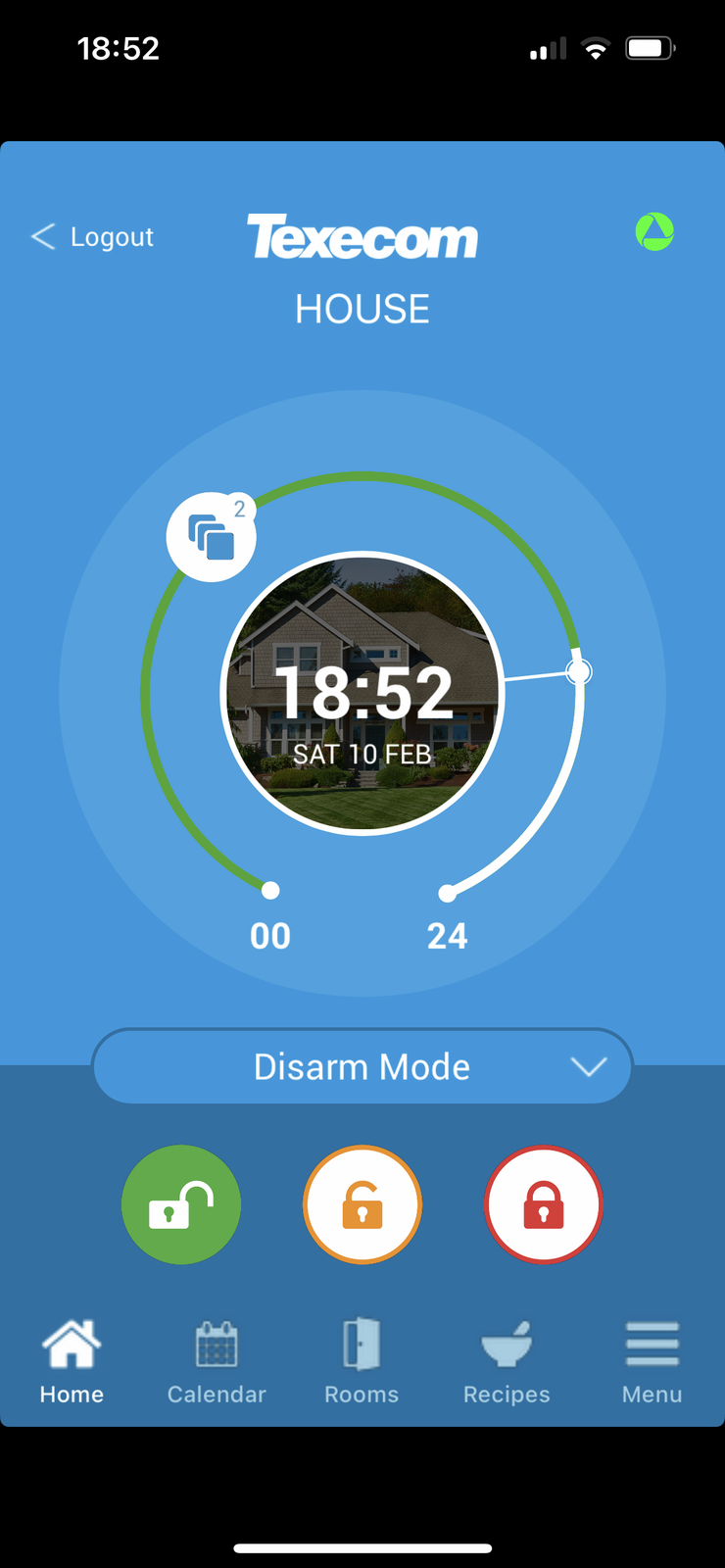Open the Menu tab

pyautogui.click(x=652, y=1362)
